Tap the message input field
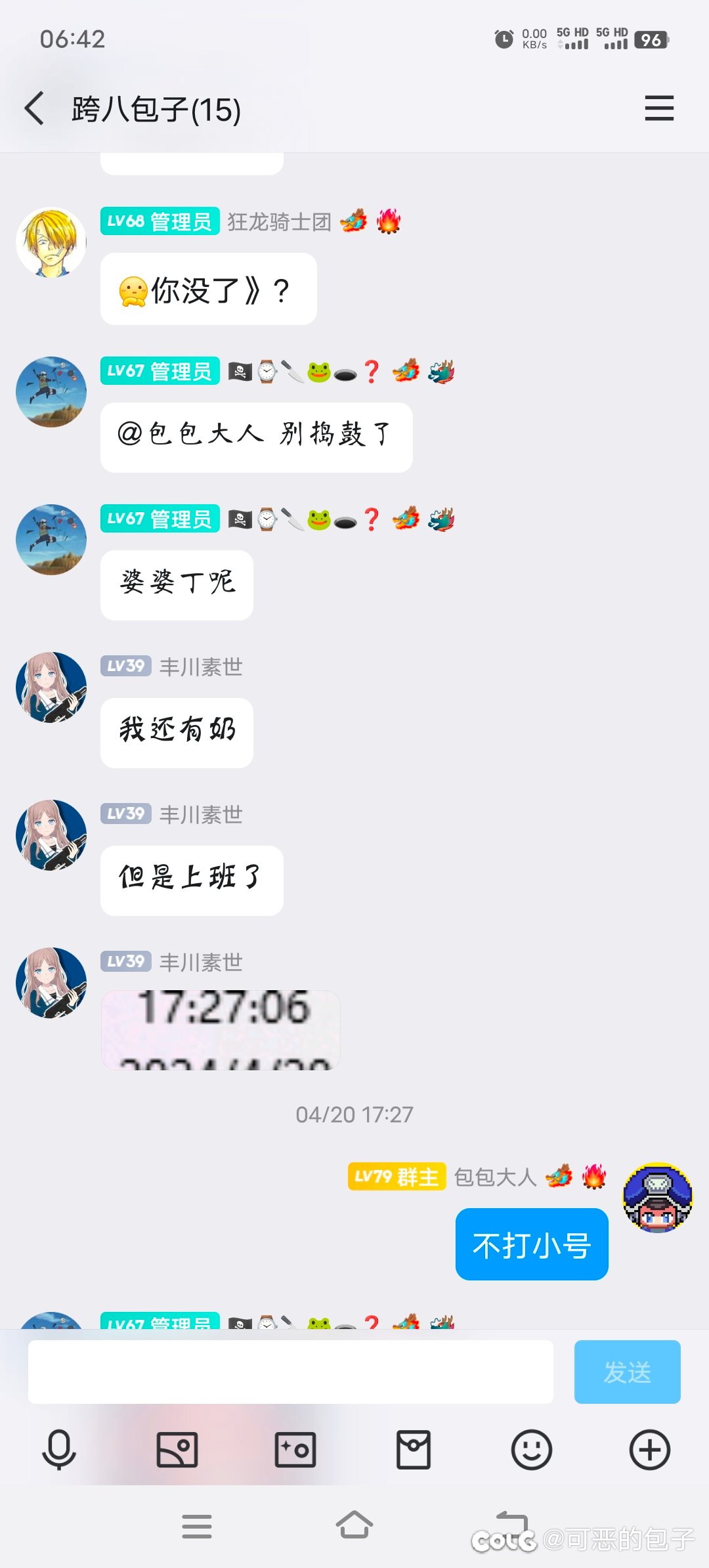Viewport: 709px width, 1568px height. pyautogui.click(x=290, y=1372)
